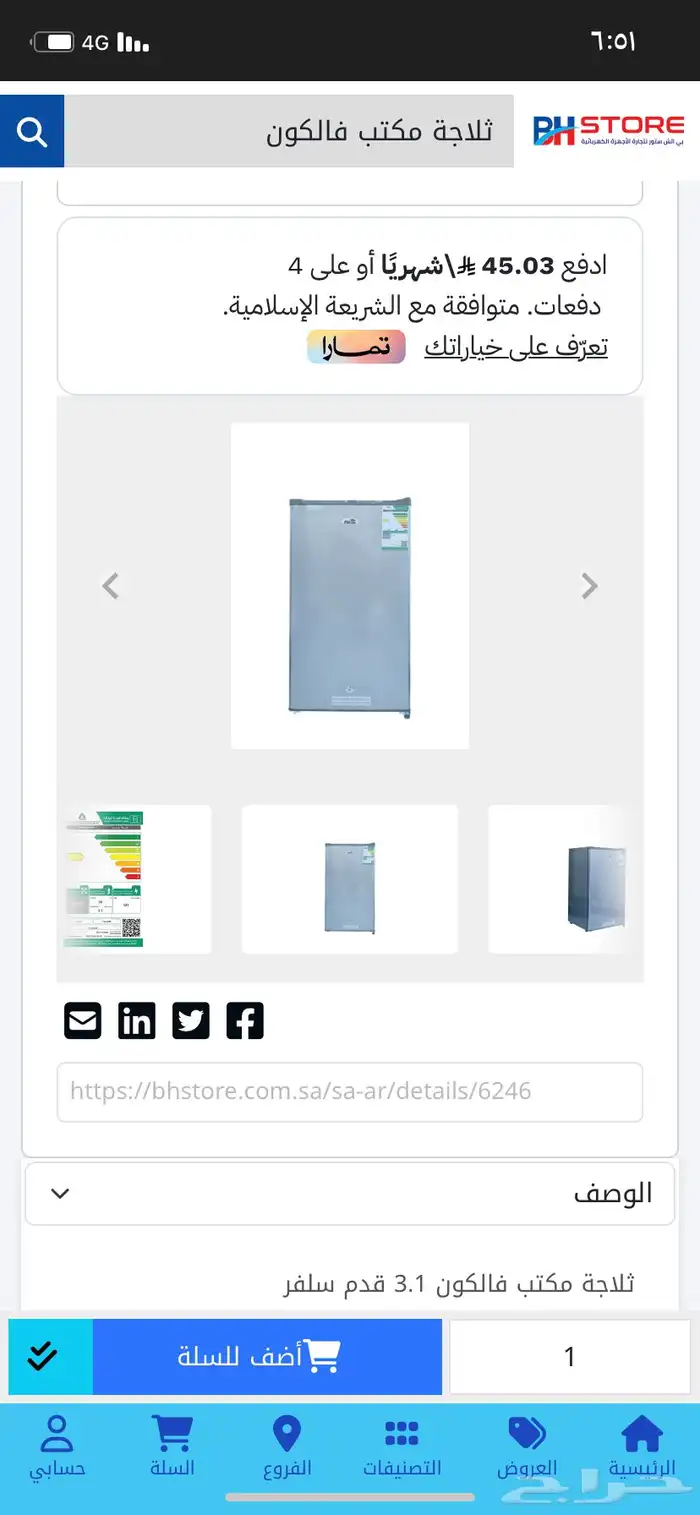Share the product on Facebook
Viewport: 700px width, 1515px height.
[x=245, y=1021]
